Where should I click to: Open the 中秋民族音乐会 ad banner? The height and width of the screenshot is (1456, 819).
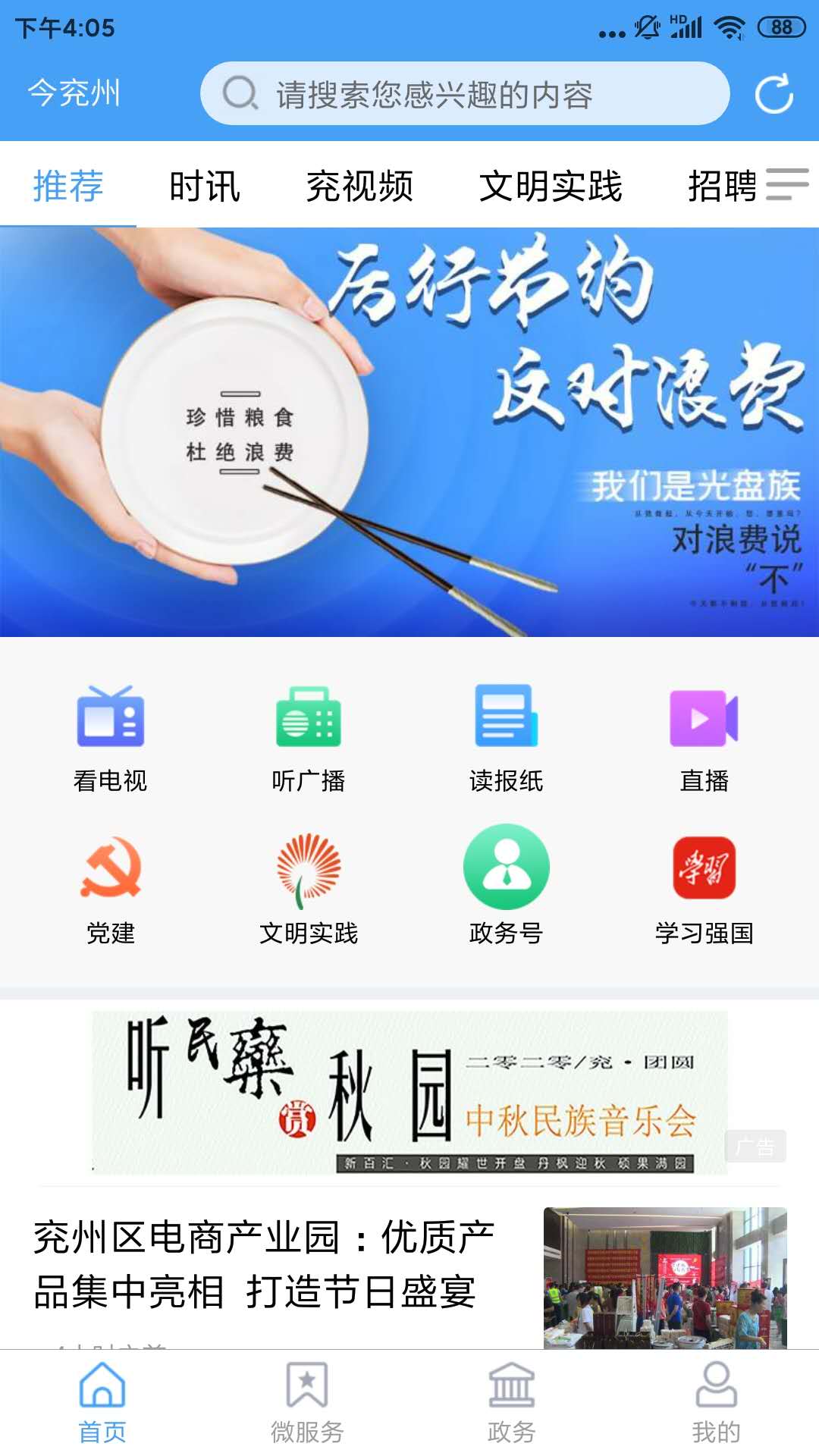pos(409,1093)
